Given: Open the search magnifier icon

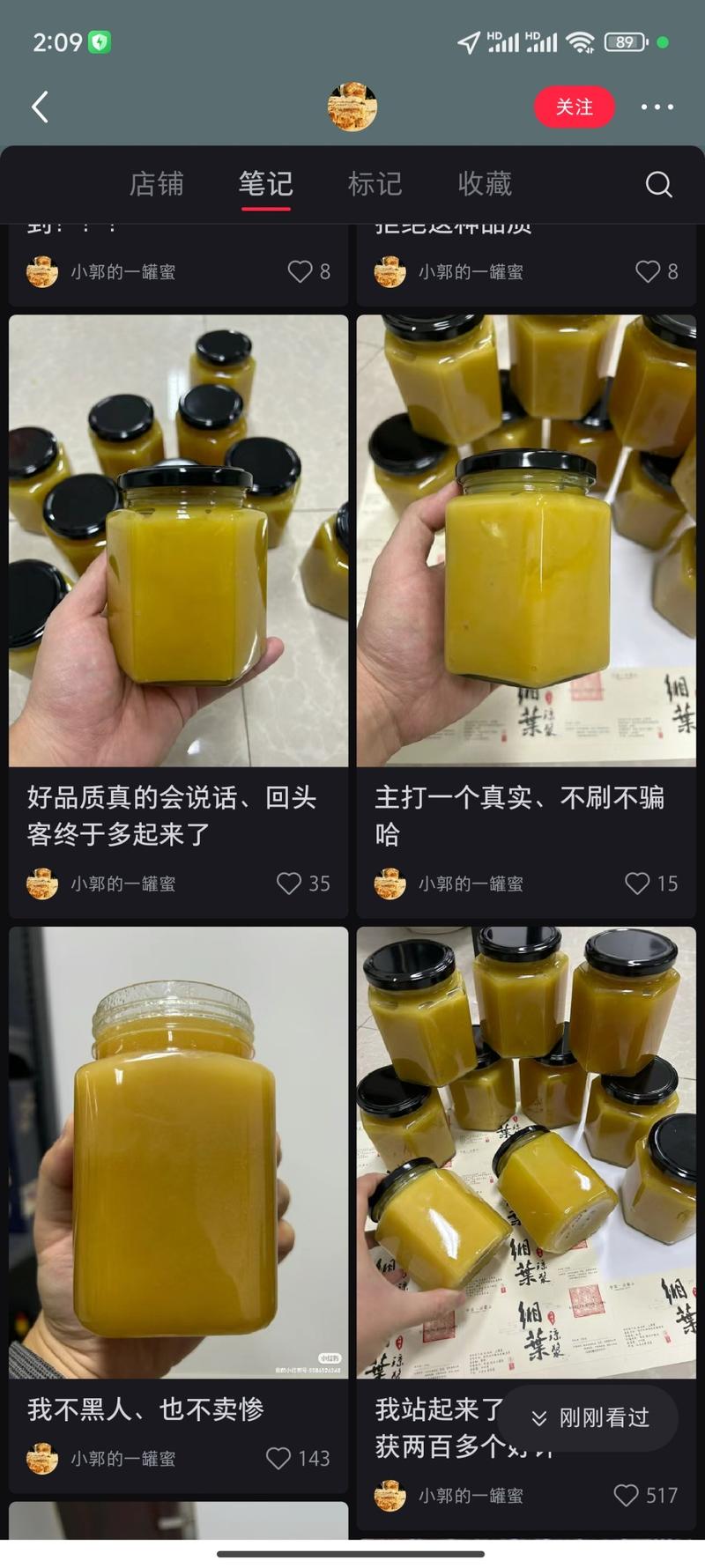Looking at the screenshot, I should [x=658, y=183].
